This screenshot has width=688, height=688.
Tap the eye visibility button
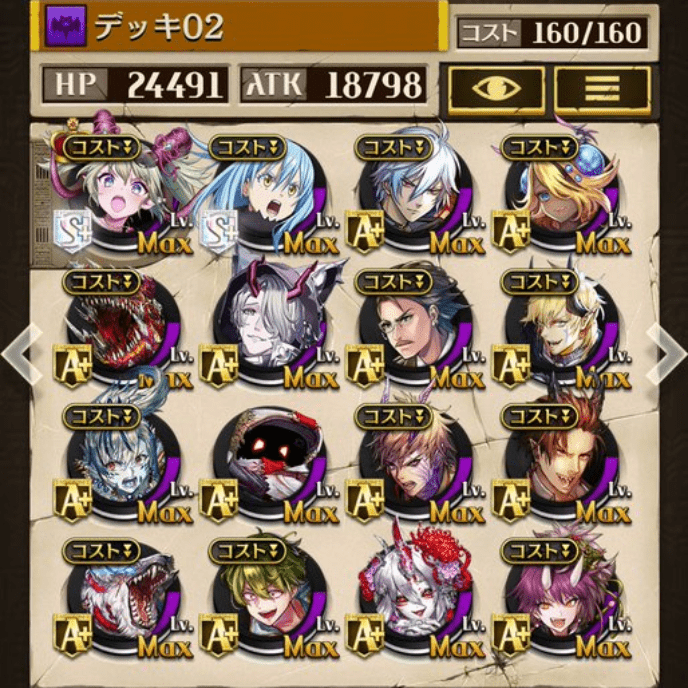click(x=495, y=89)
